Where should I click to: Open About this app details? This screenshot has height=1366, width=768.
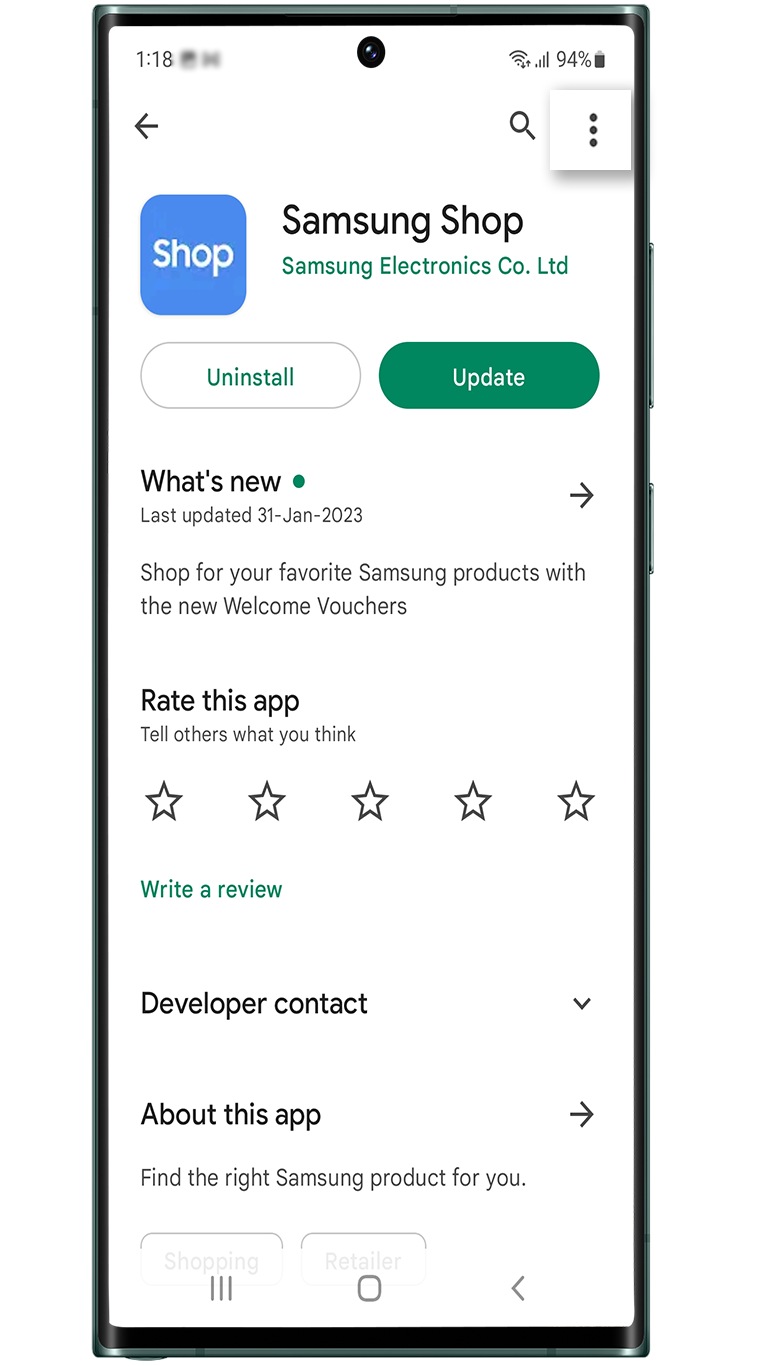[x=581, y=1114]
